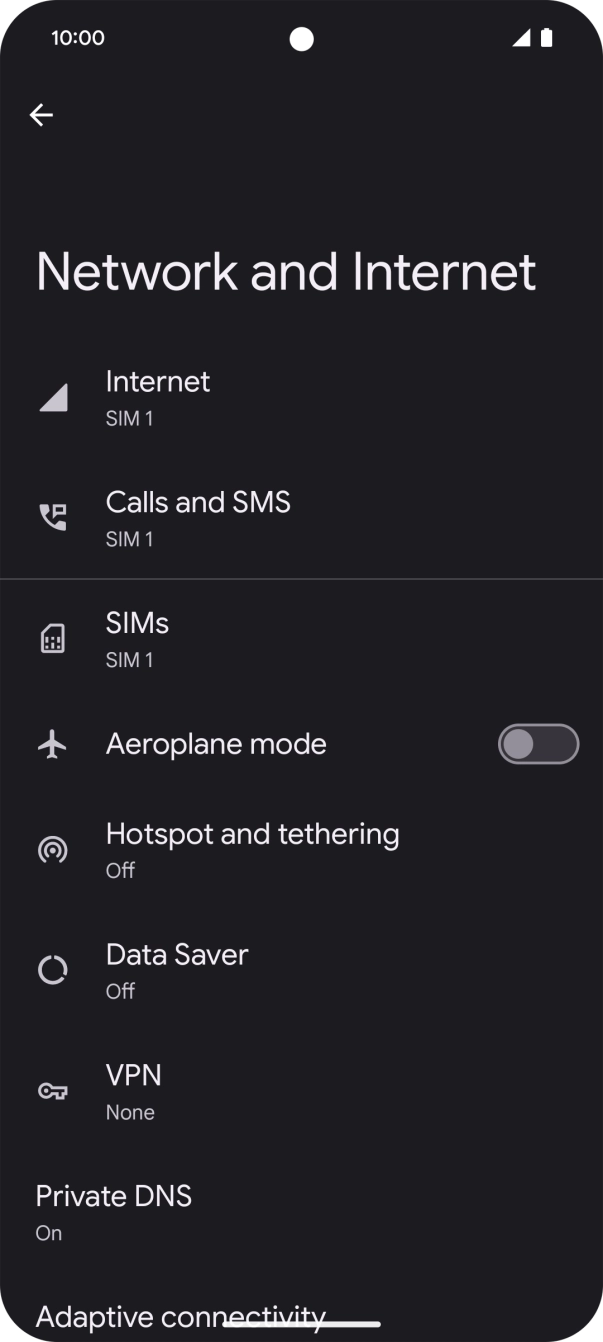
Task: Turn on Aeroplane mode switch
Action: coord(538,744)
